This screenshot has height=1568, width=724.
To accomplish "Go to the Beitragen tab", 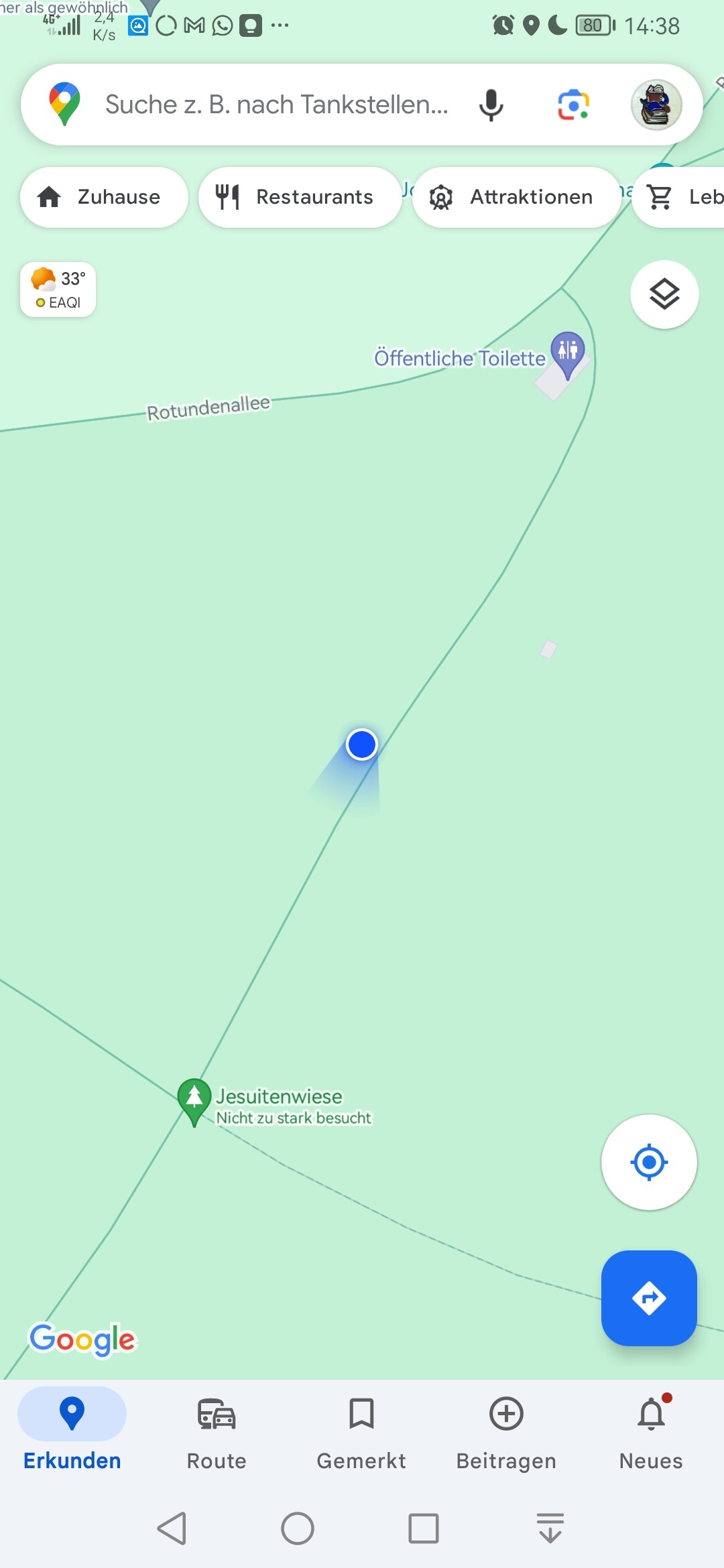I will (x=506, y=1433).
